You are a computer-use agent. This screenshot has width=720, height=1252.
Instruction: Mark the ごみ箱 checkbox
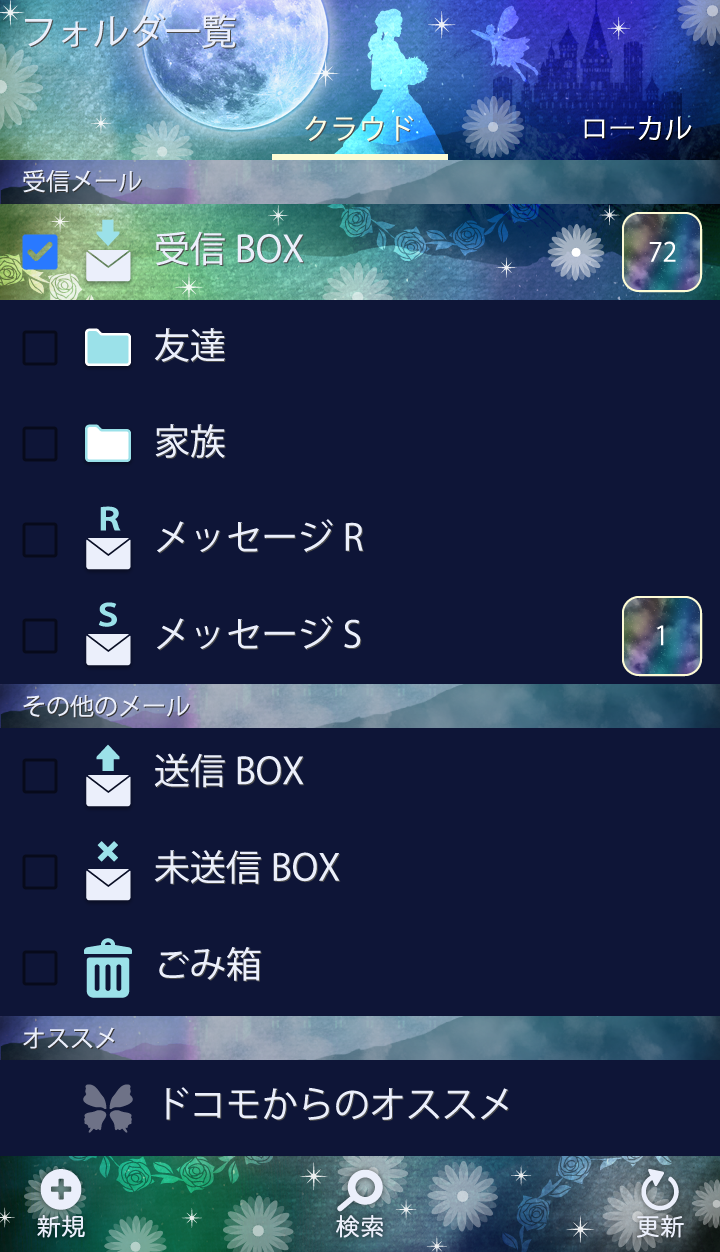coord(40,967)
